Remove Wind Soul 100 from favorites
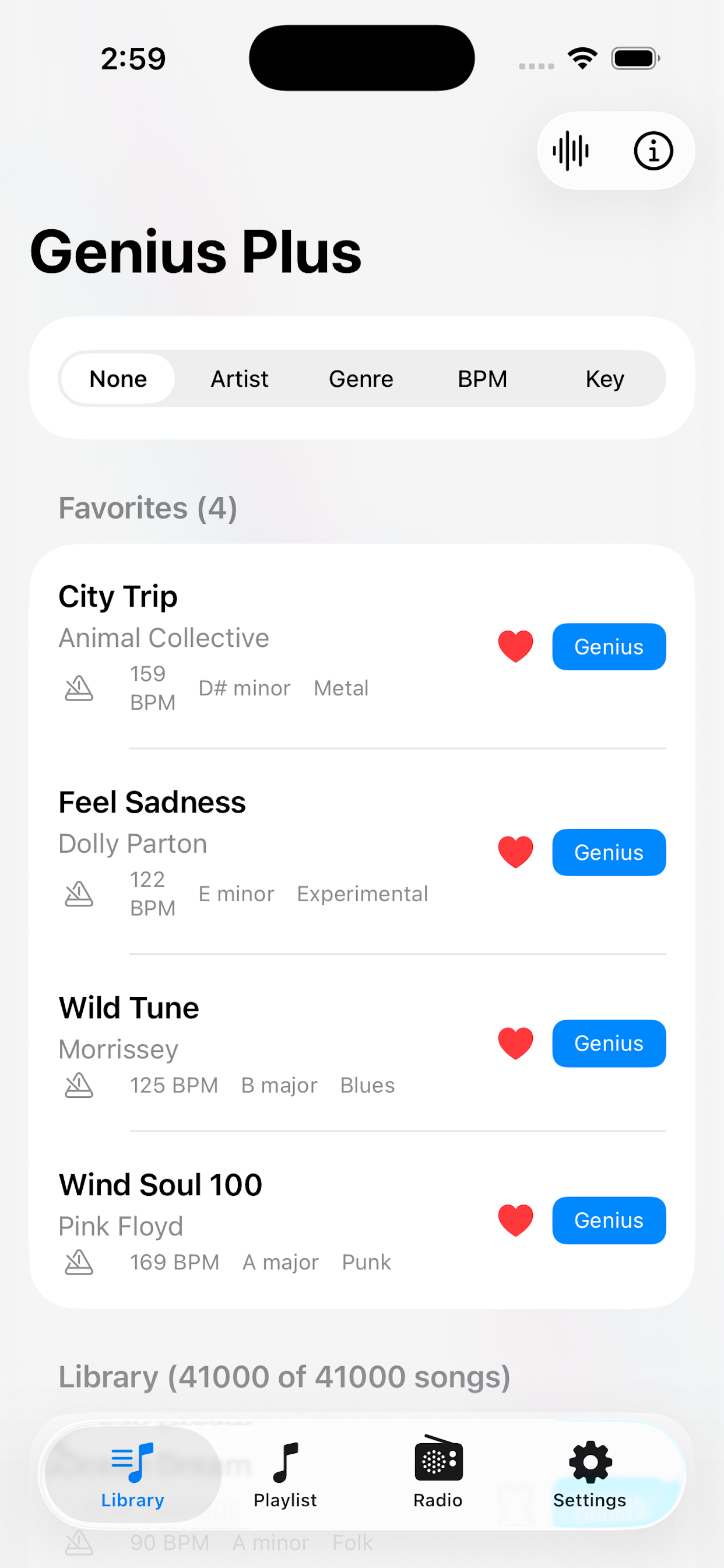724x1568 pixels. 515,1220
